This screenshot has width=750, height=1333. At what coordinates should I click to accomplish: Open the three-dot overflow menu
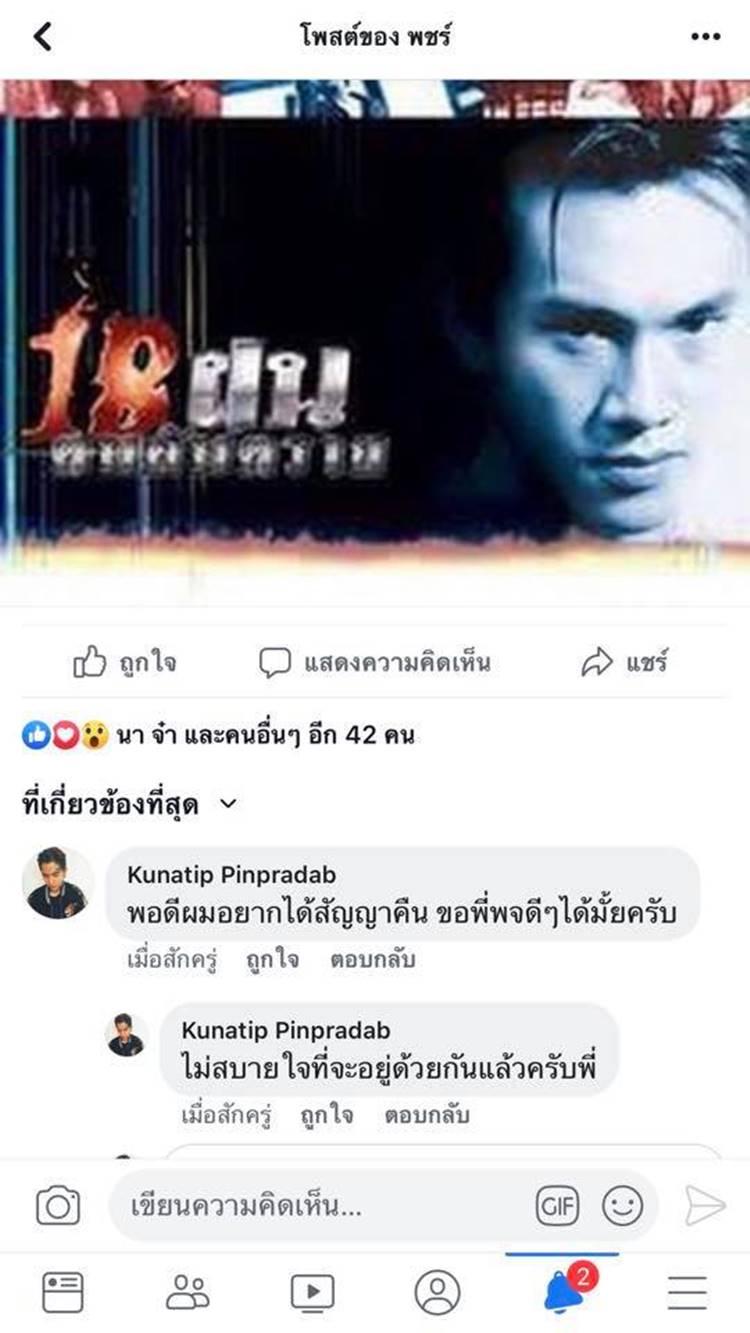click(x=705, y=37)
